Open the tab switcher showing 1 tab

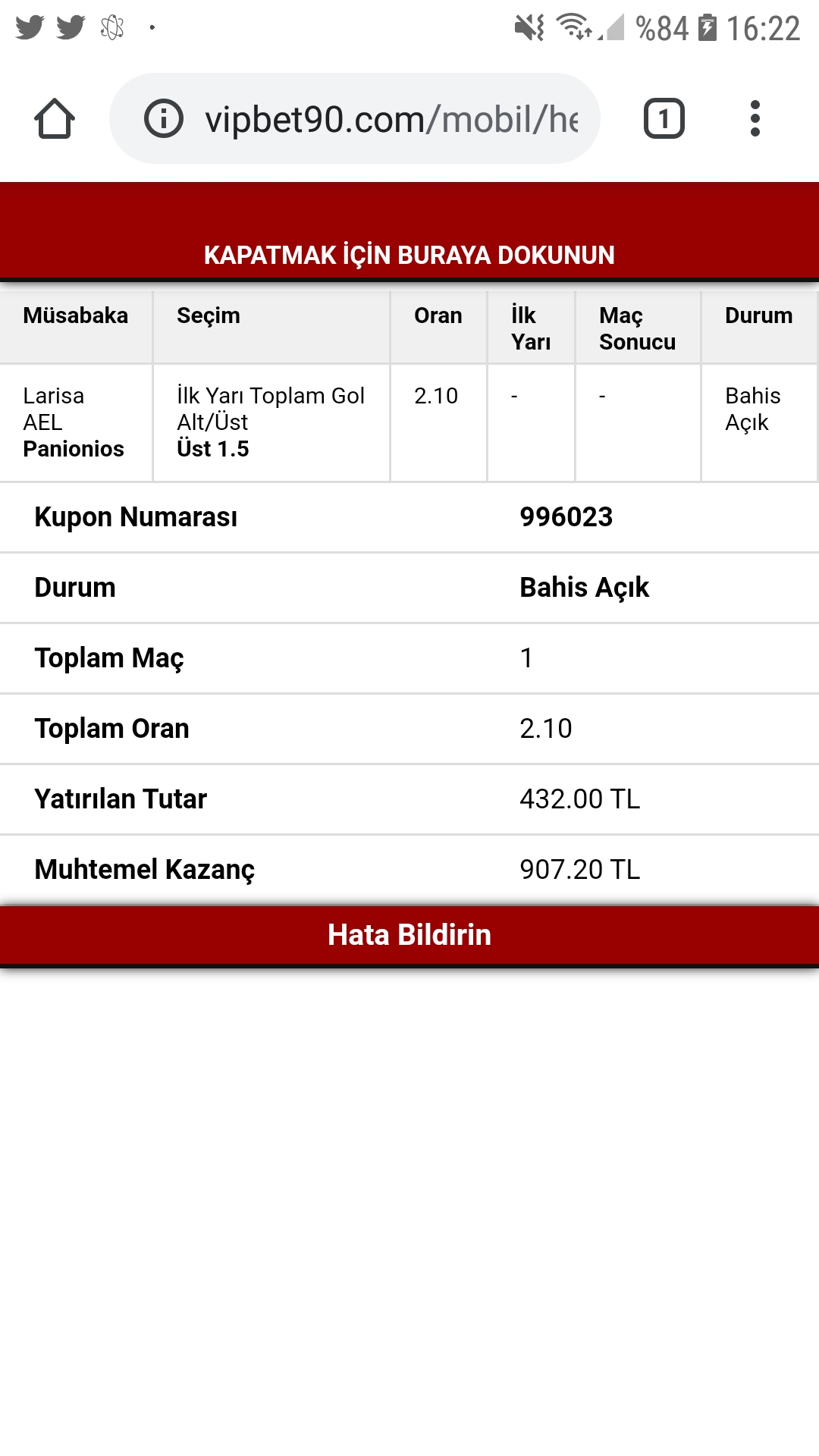click(664, 118)
